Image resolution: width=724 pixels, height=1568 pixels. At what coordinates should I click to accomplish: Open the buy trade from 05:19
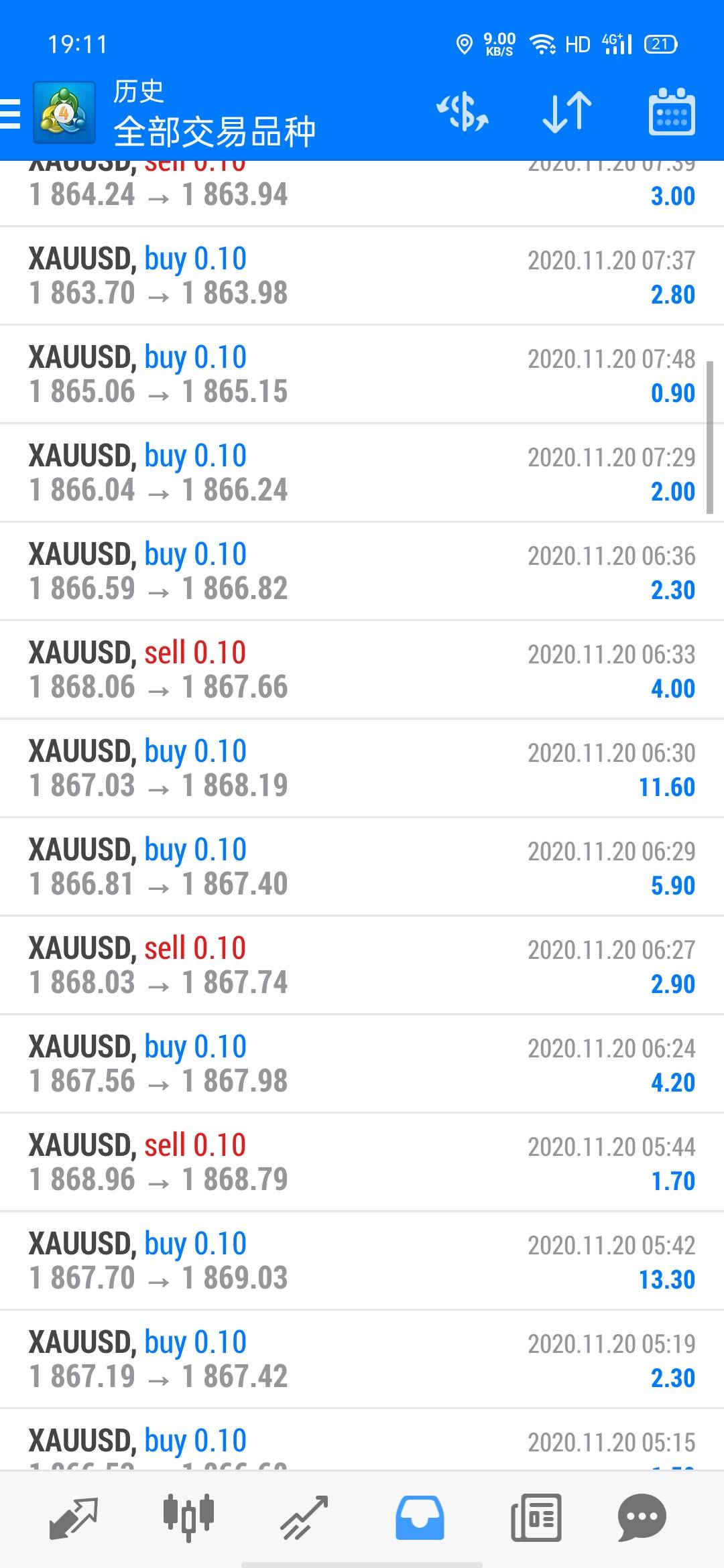pos(362,1360)
